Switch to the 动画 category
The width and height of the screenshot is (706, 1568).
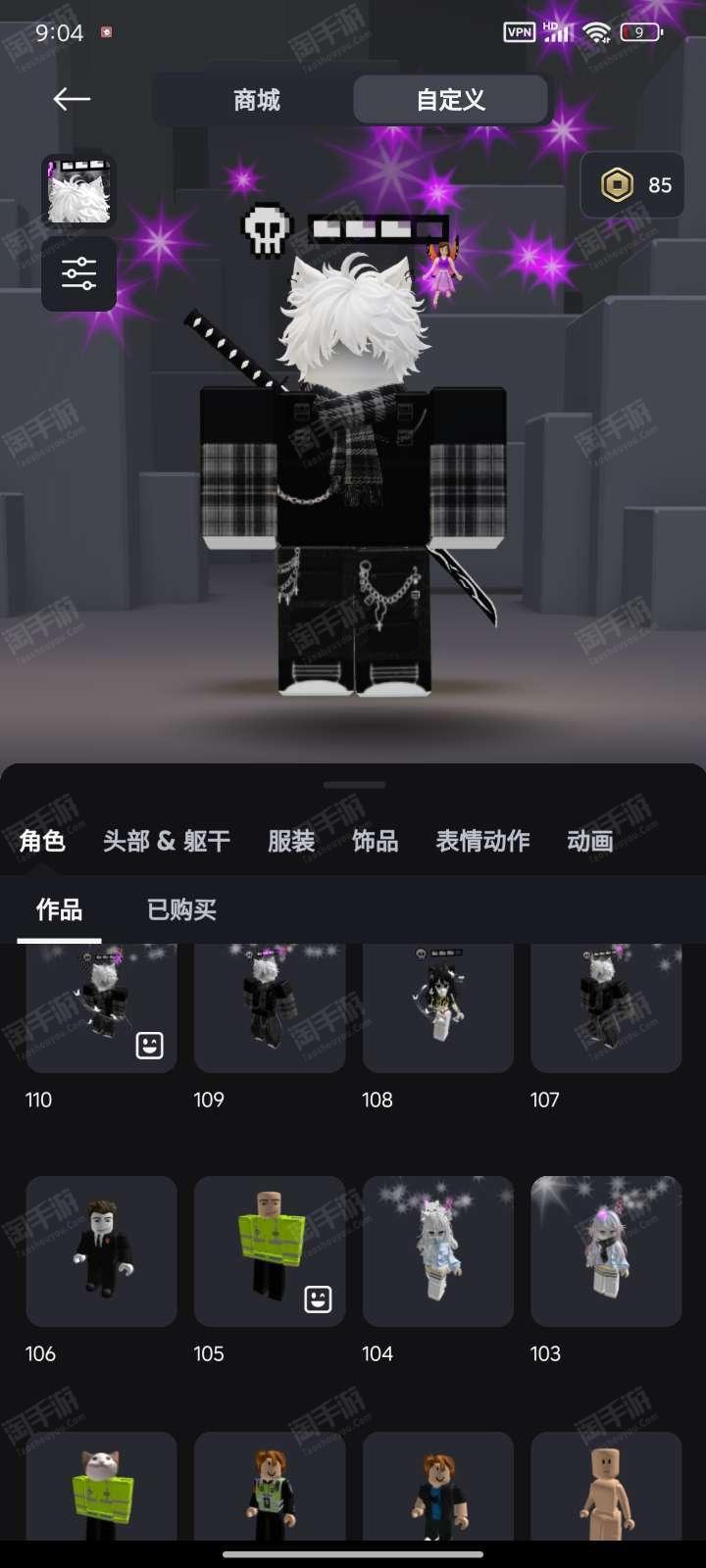point(590,841)
